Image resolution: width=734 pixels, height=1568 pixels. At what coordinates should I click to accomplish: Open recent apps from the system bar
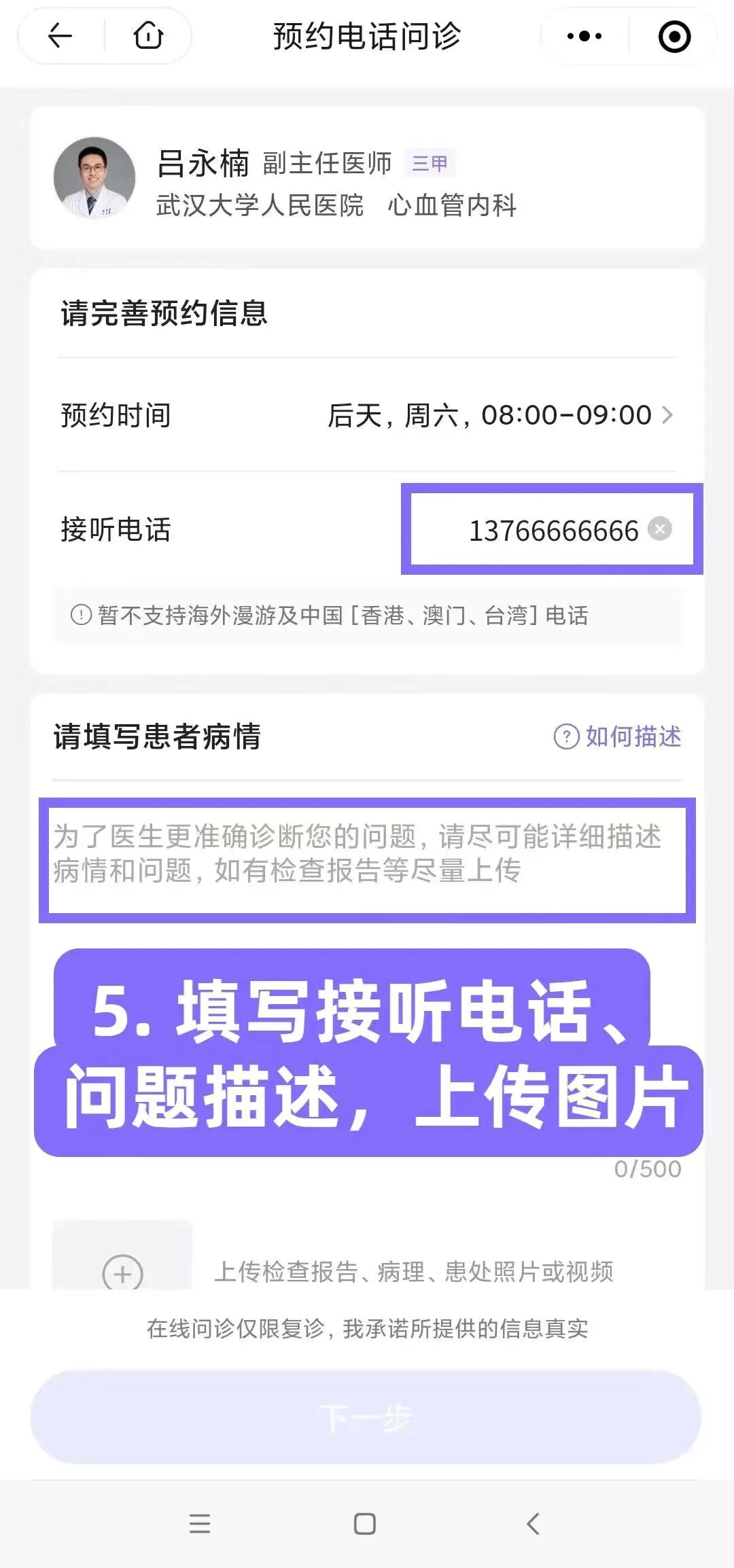[x=199, y=1524]
